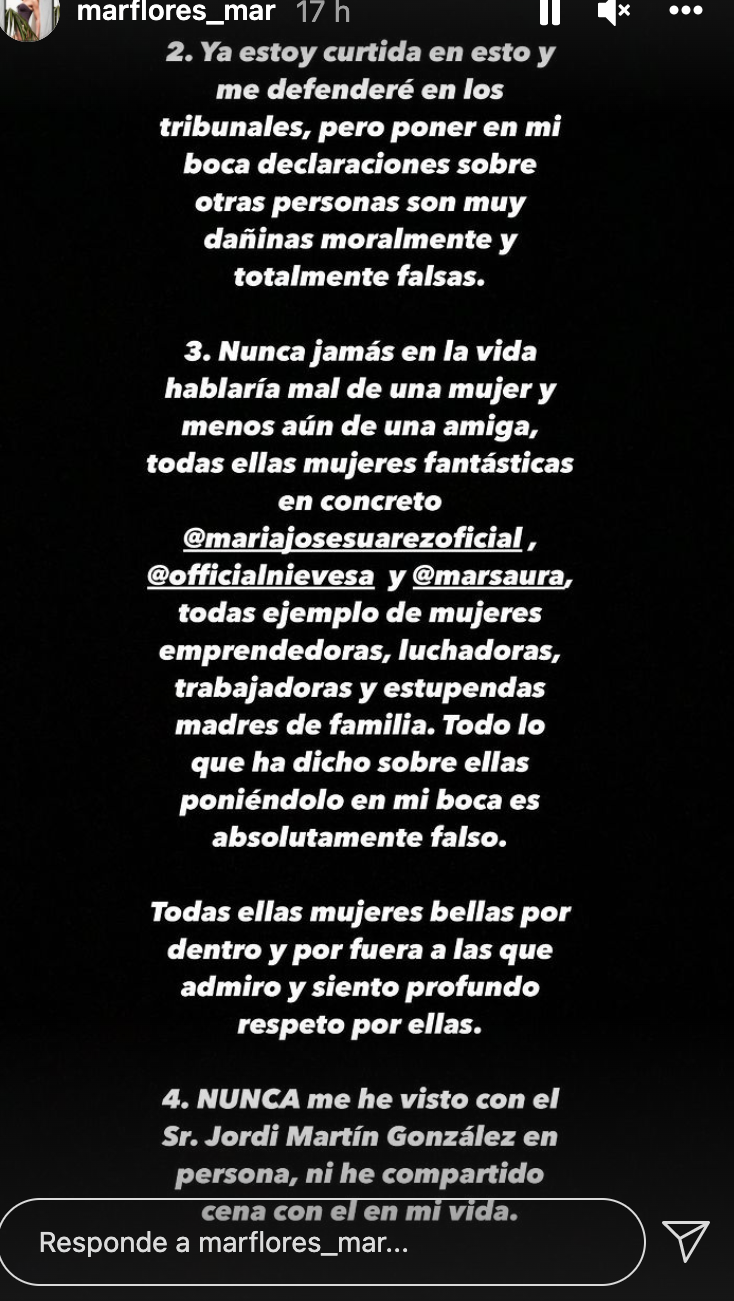
Task: Open the three-dot options menu
Action: (685, 11)
